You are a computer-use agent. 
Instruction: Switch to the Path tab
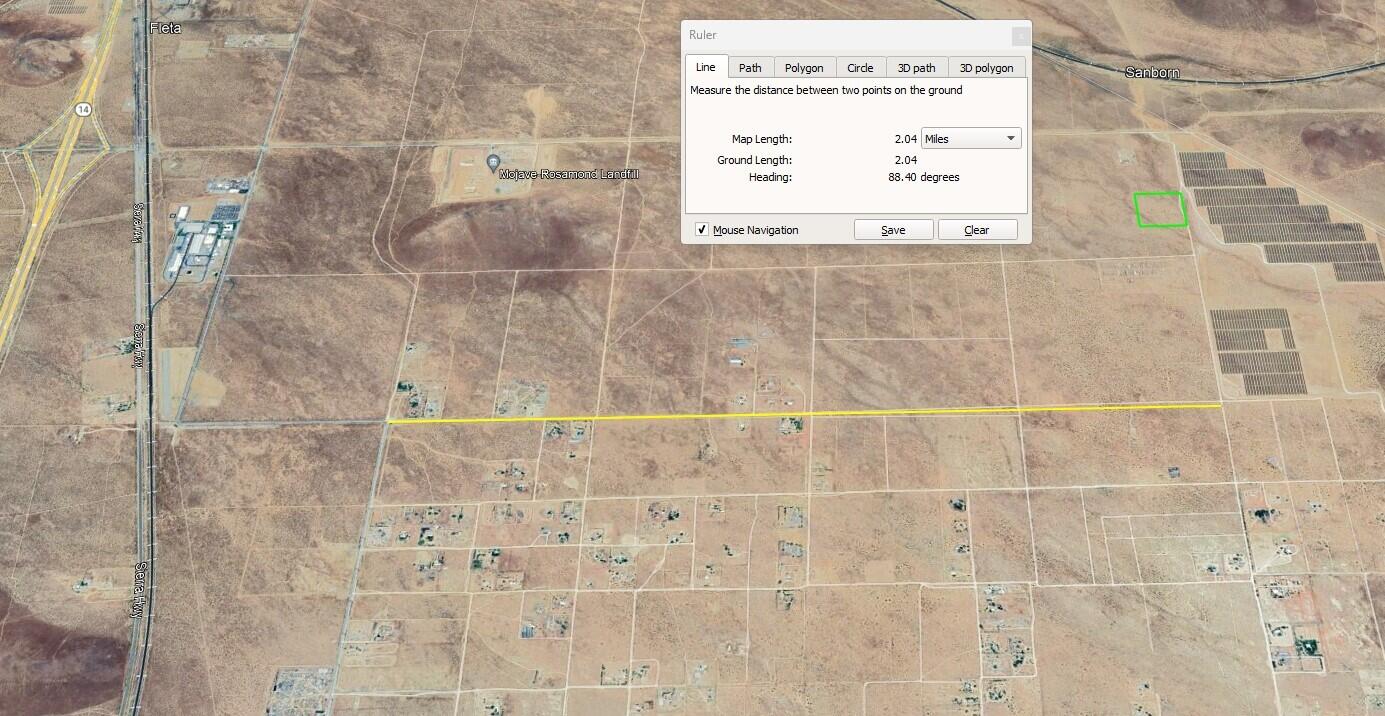(750, 68)
